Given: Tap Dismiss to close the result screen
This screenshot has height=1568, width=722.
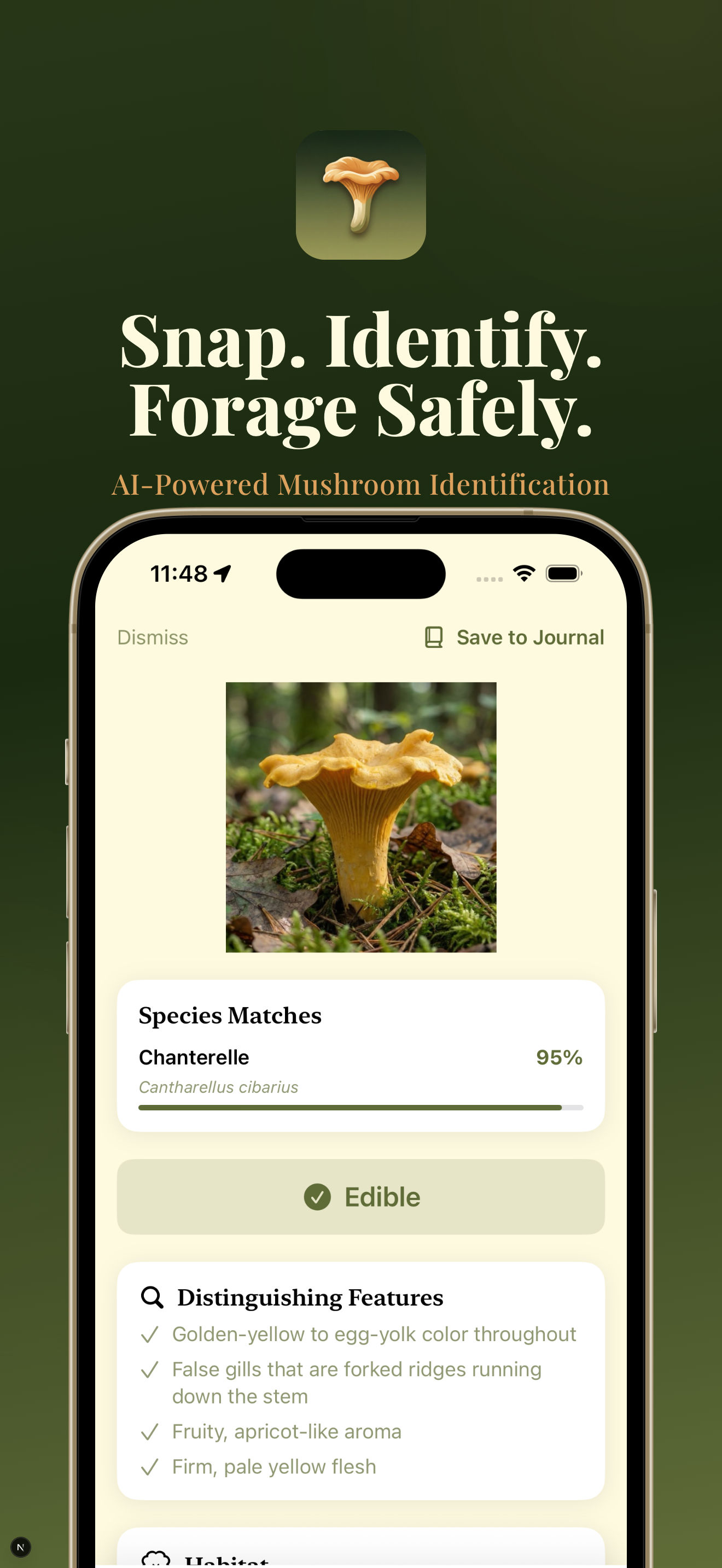Looking at the screenshot, I should pyautogui.click(x=153, y=637).
